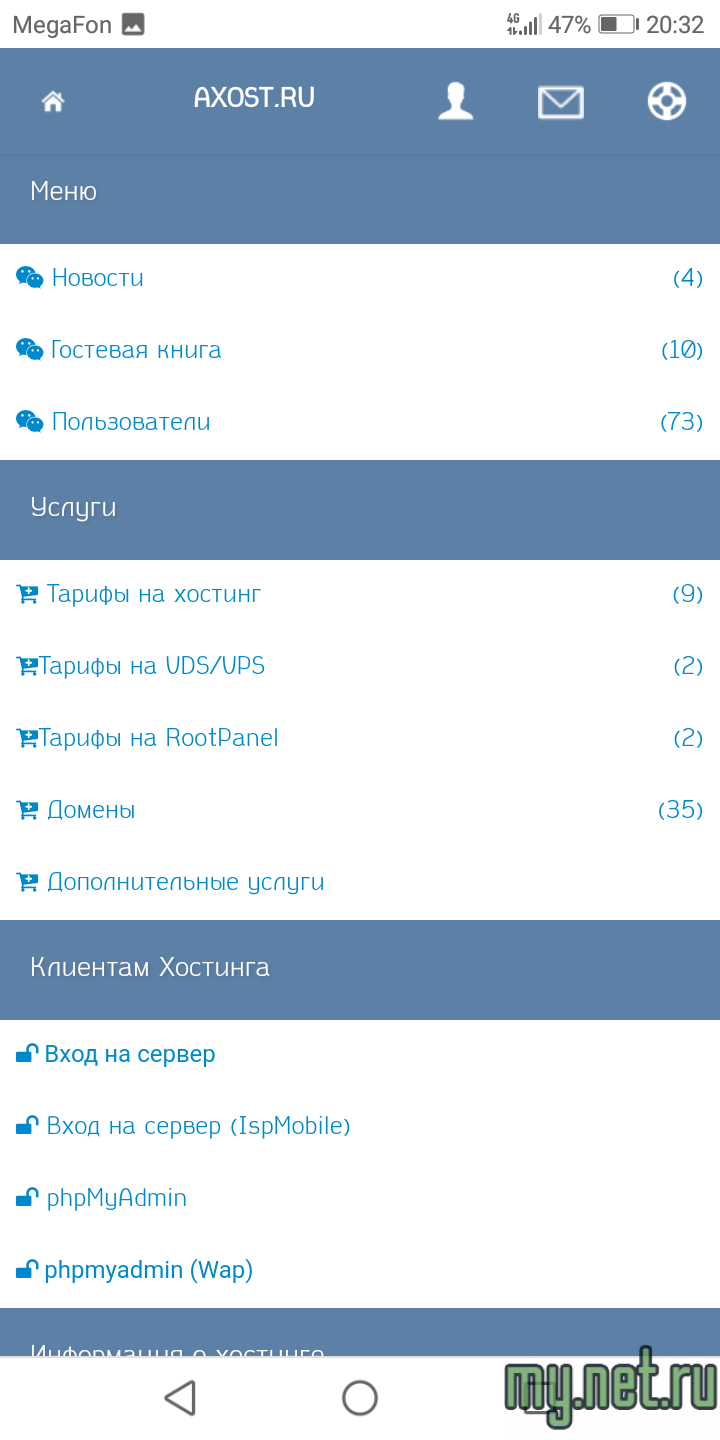Go to Гостевая книга
Screen dimensions: 720x1440
point(136,350)
